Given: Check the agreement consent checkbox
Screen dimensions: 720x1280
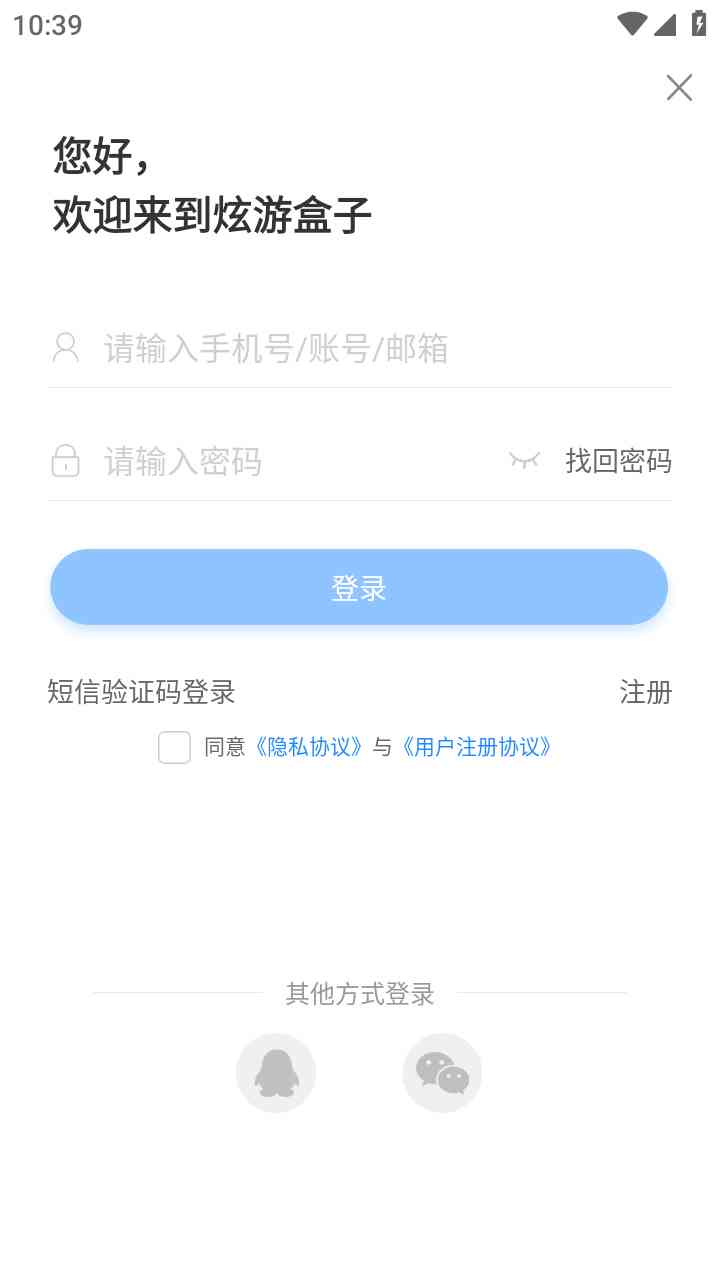Looking at the screenshot, I should (174, 747).
